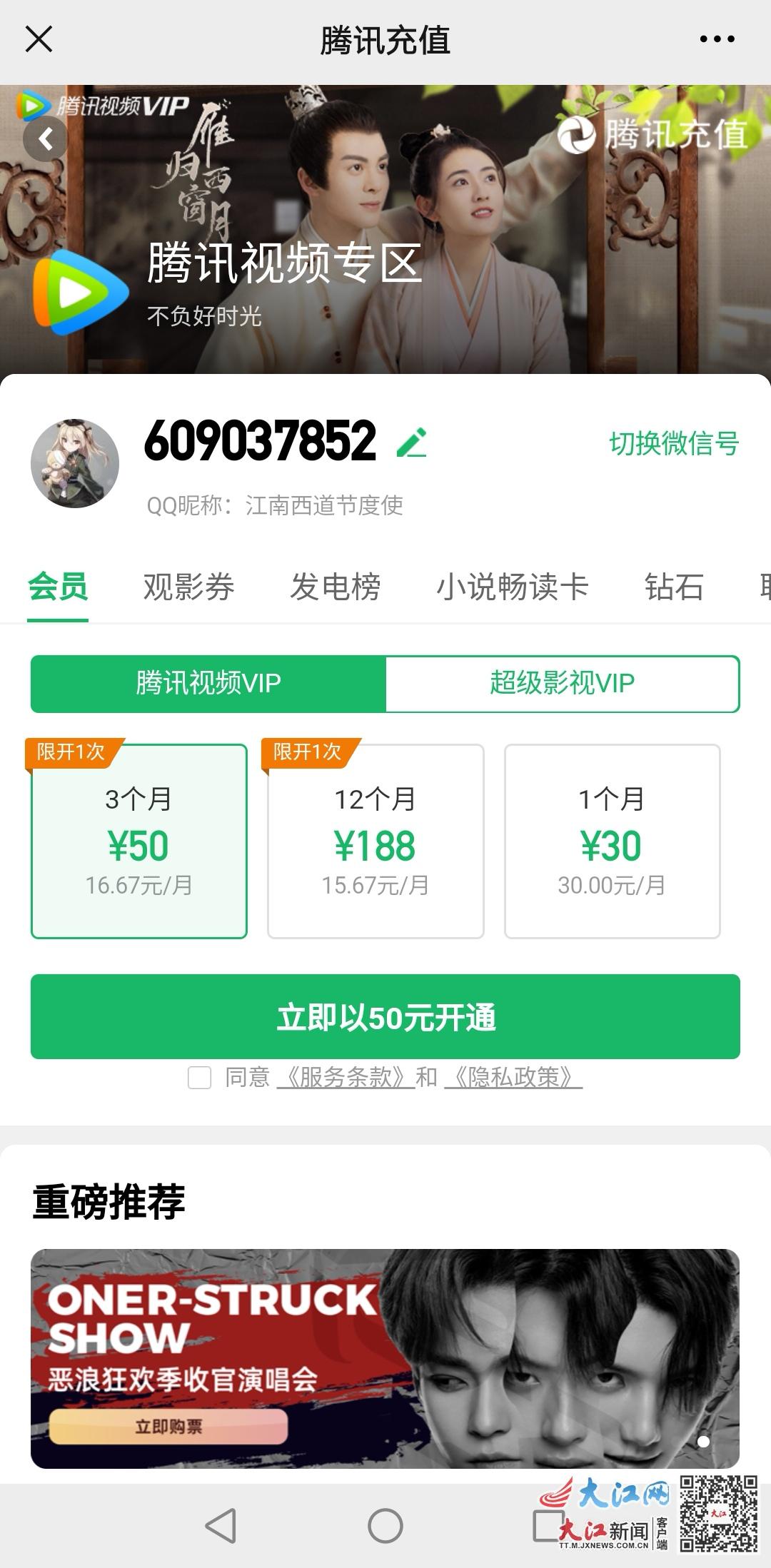Image resolution: width=771 pixels, height=1568 pixels.
Task: Switch to 超级影视VIP membership
Action: pos(561,684)
